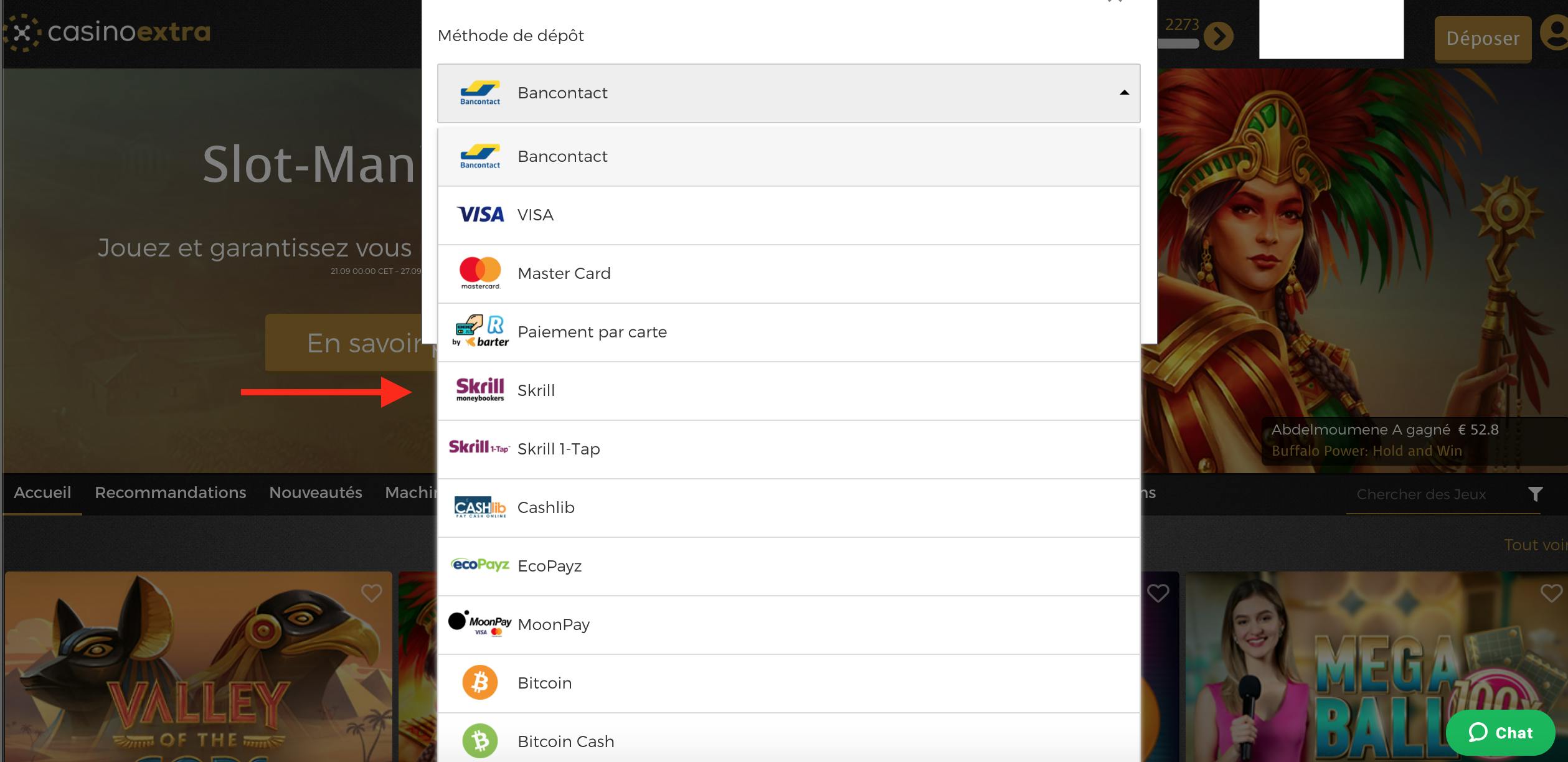
Task: Tap the Déposer button
Action: click(x=1482, y=39)
